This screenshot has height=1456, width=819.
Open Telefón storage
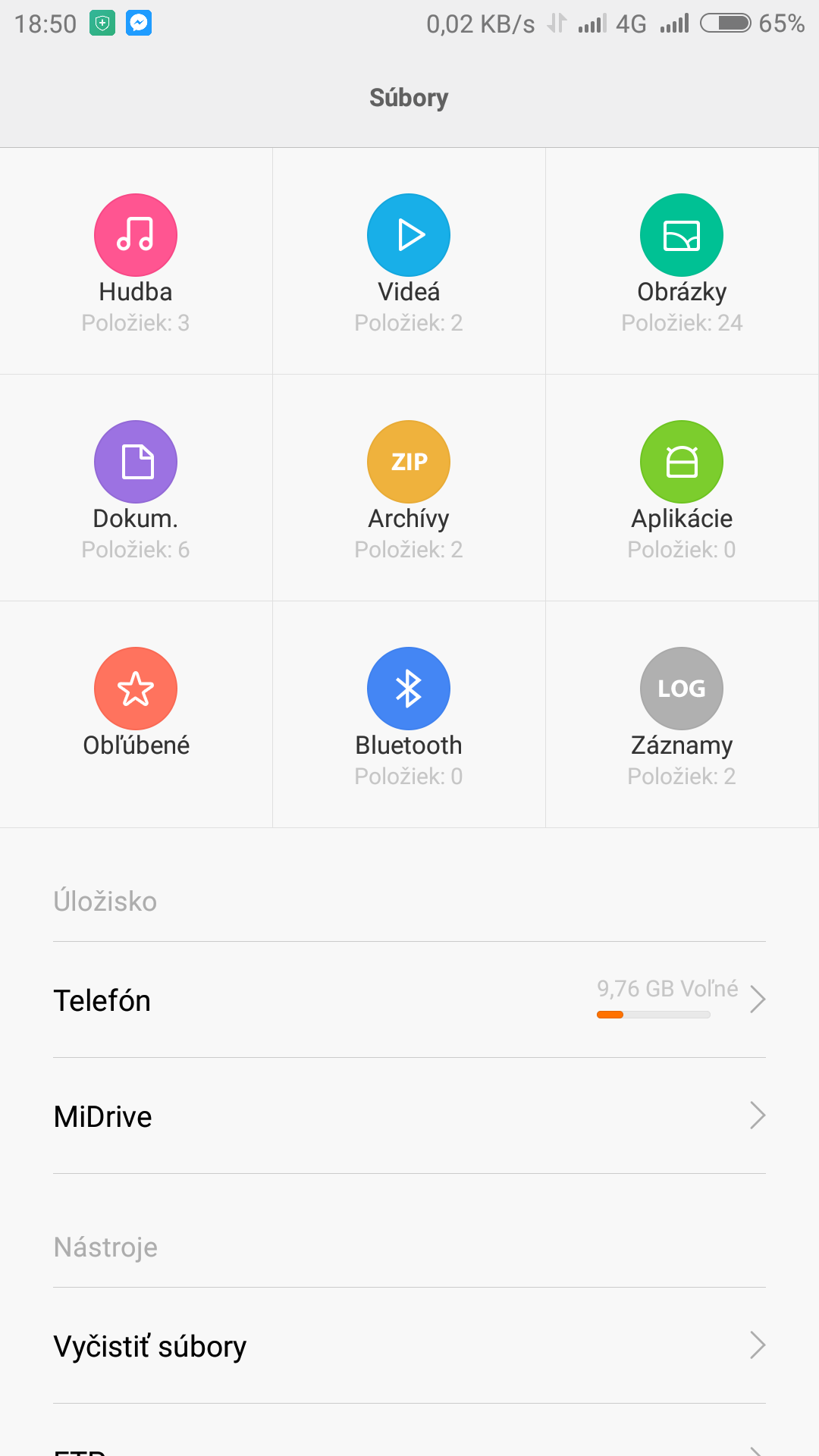pos(409,1000)
